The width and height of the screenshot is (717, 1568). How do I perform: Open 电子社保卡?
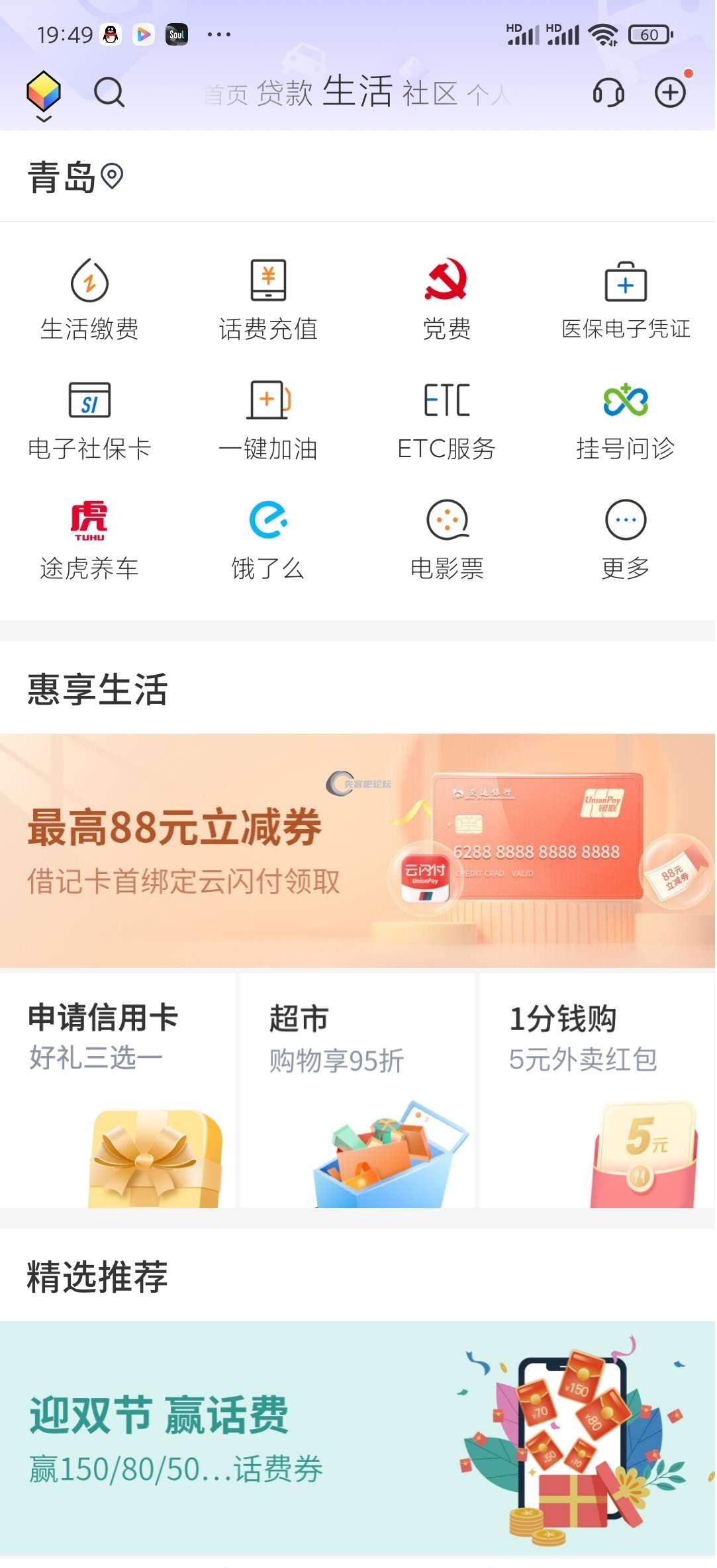pyautogui.click(x=90, y=419)
